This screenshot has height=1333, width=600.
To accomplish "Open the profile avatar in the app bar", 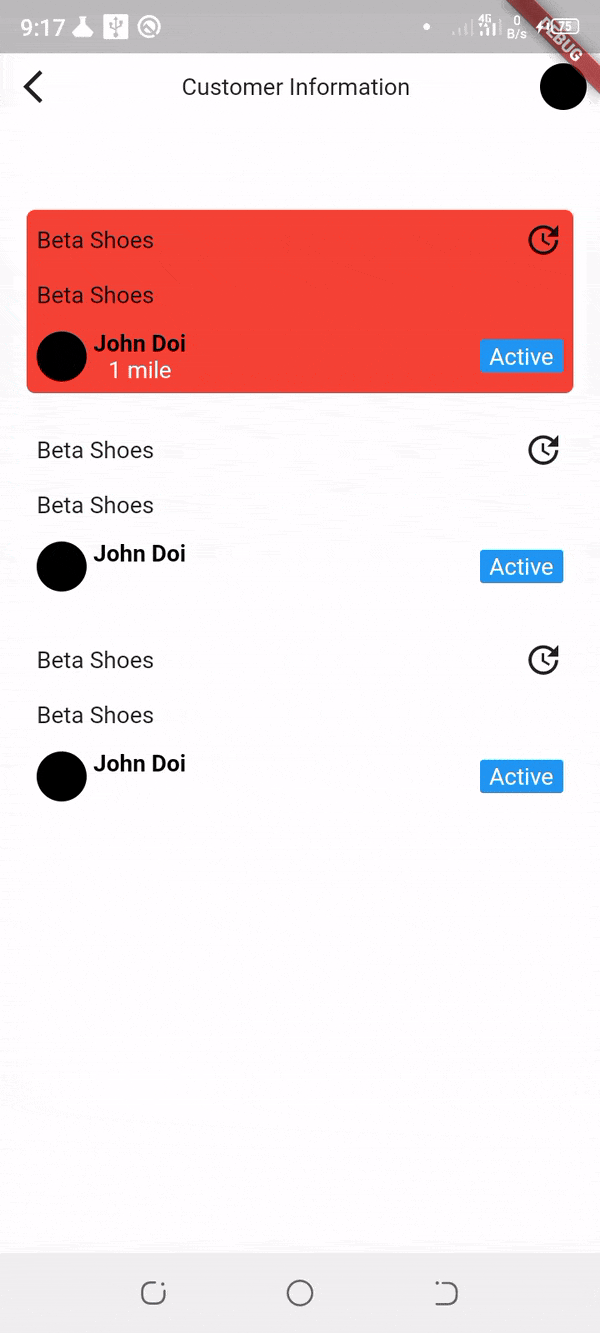I will click(562, 87).
